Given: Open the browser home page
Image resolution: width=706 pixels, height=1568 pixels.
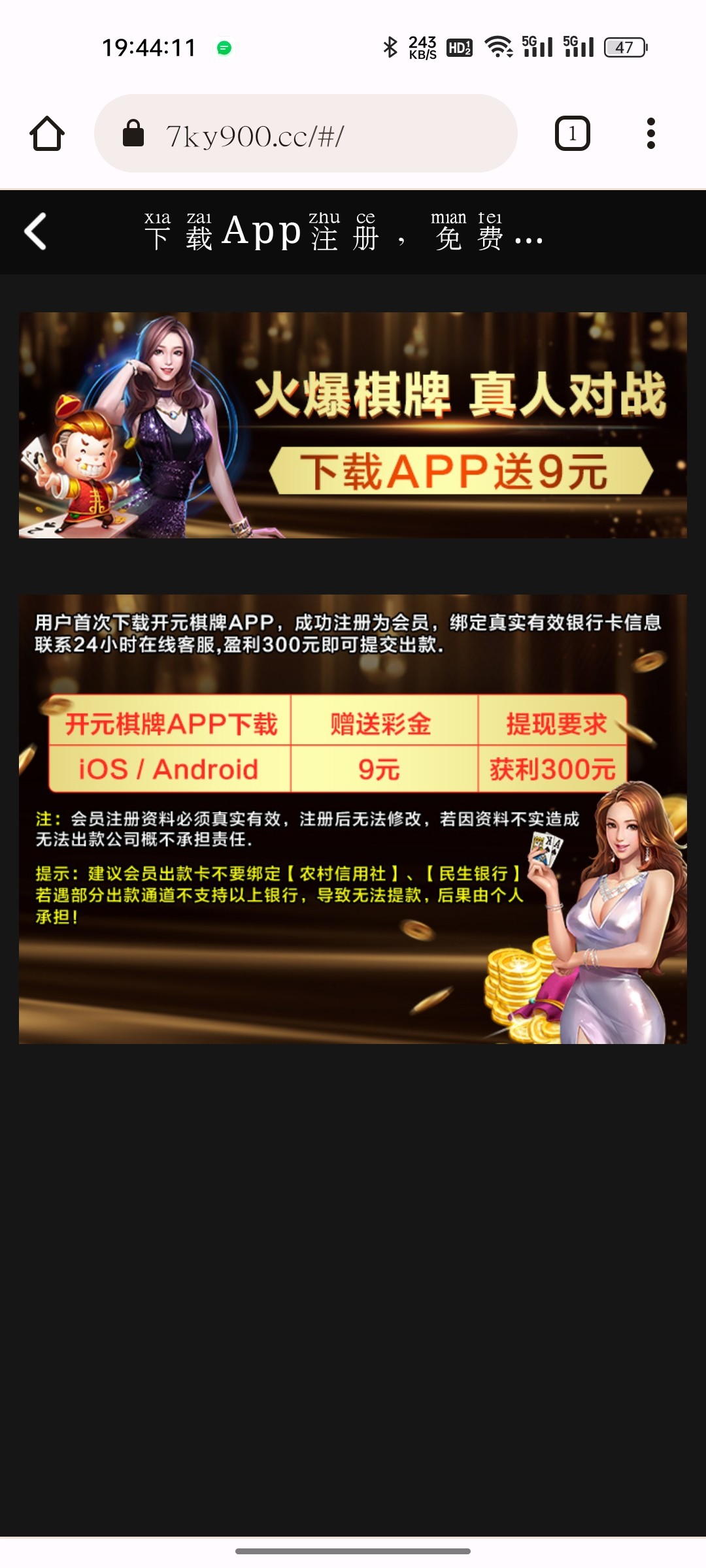Looking at the screenshot, I should (x=47, y=134).
